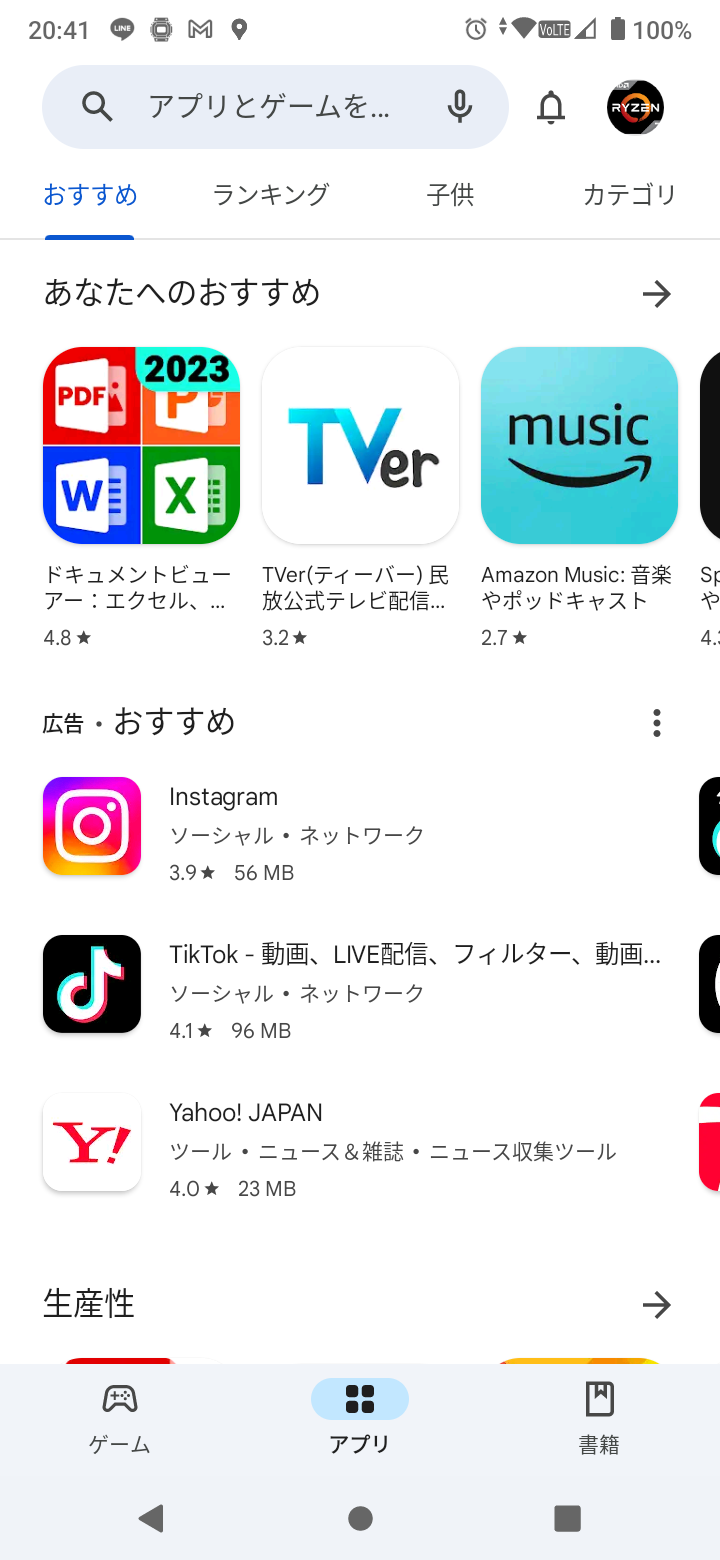Expand the 生産性 section with the arrow
Screen dimensions: 720x1560
[656, 1304]
